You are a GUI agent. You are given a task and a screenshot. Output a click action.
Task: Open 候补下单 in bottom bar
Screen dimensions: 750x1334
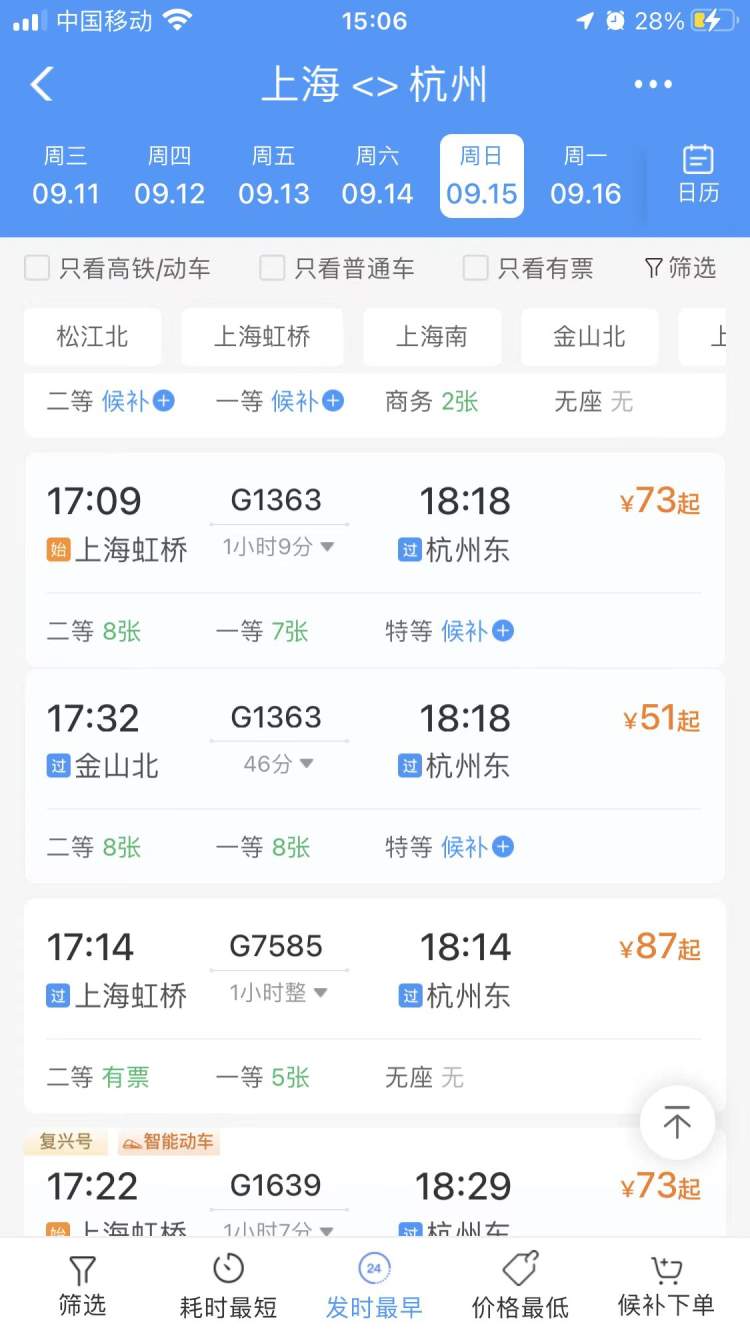tap(666, 1286)
